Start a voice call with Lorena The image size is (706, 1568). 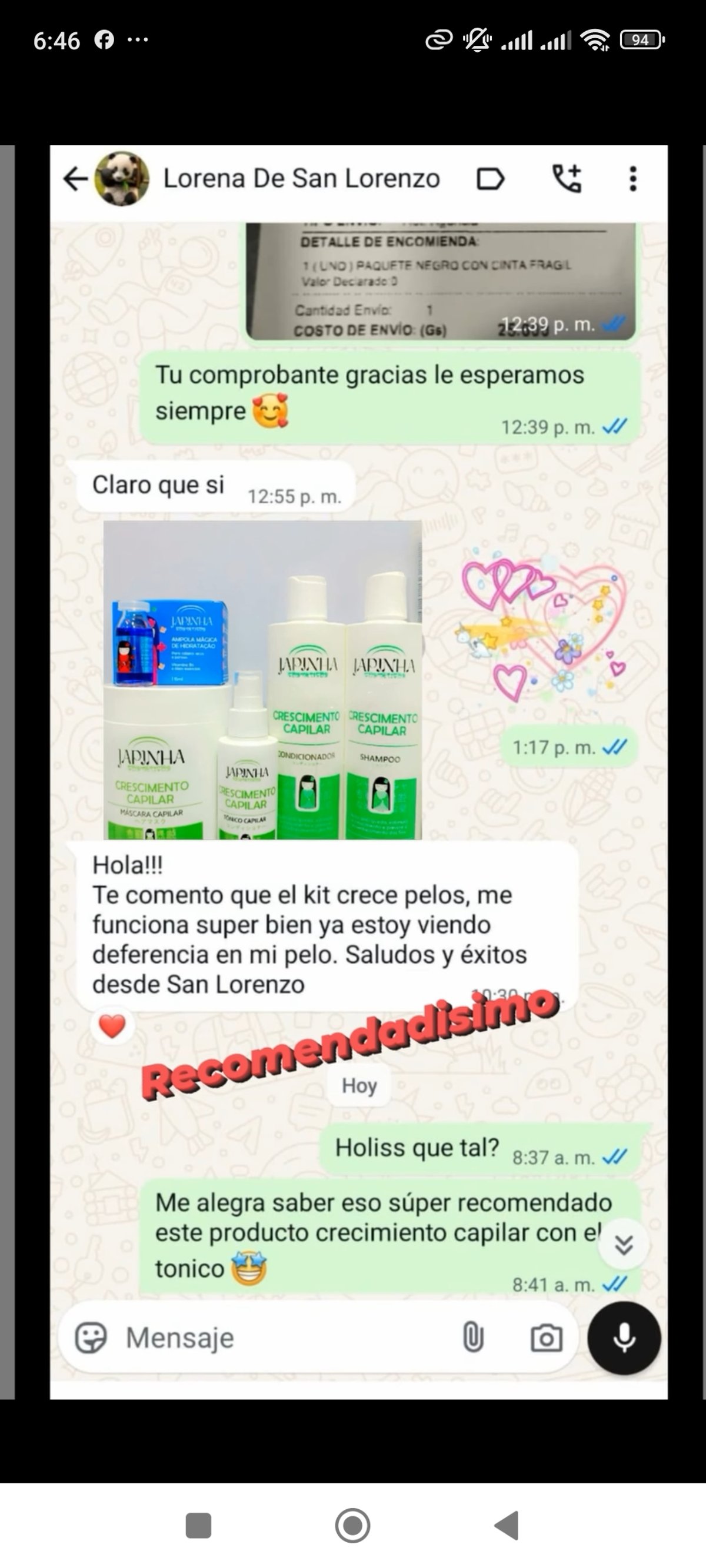coord(567,178)
